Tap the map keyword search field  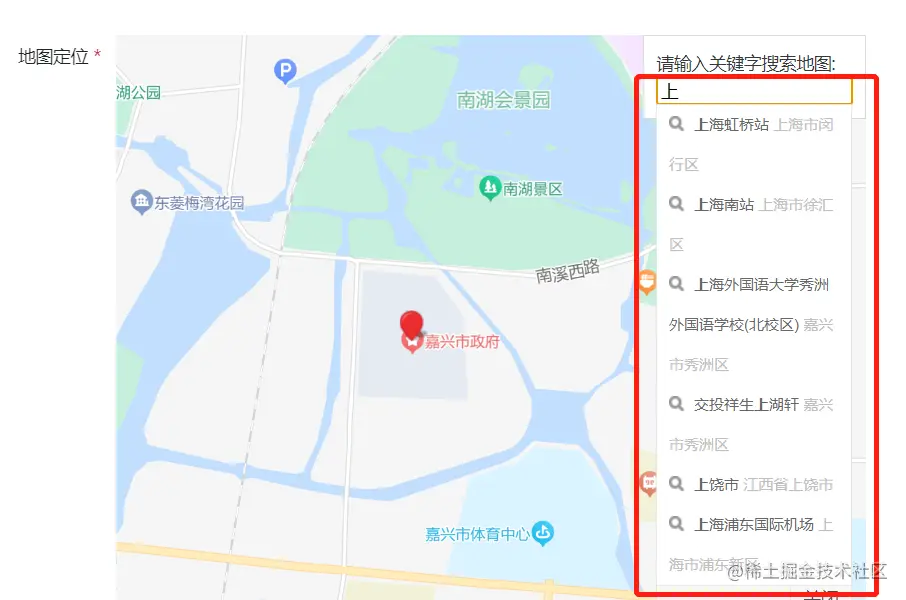tap(754, 92)
